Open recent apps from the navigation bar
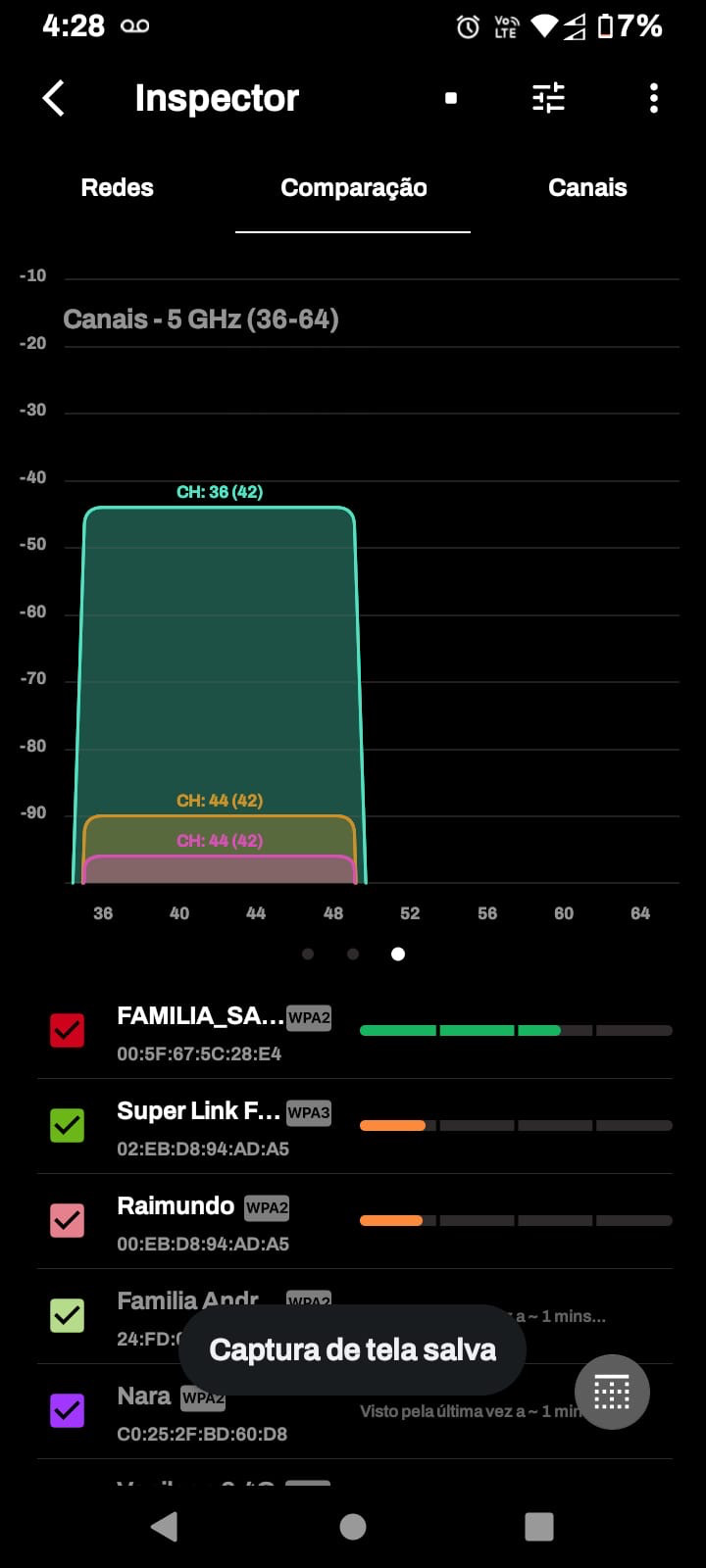706x1568 pixels. click(x=539, y=1526)
